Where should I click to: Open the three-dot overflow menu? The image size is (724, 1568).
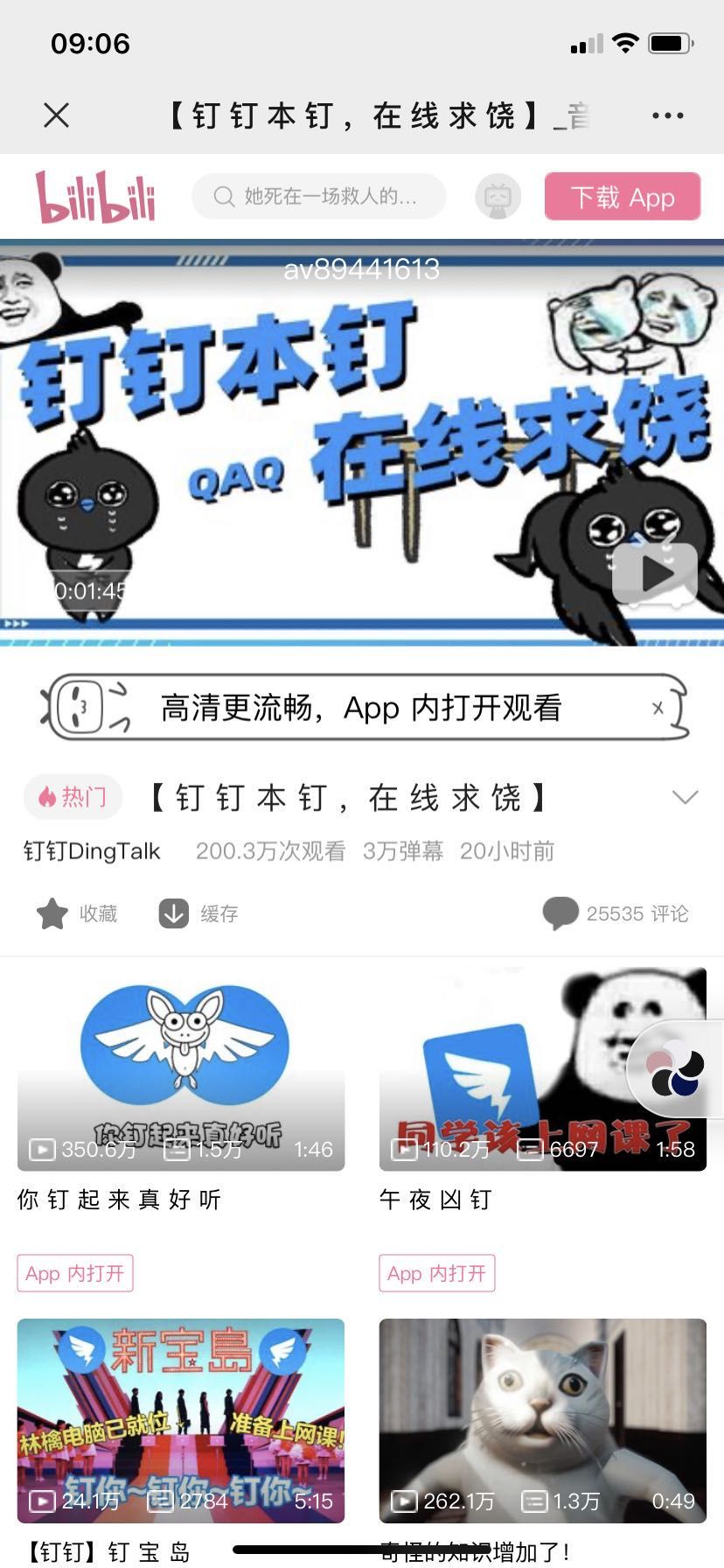pos(667,115)
